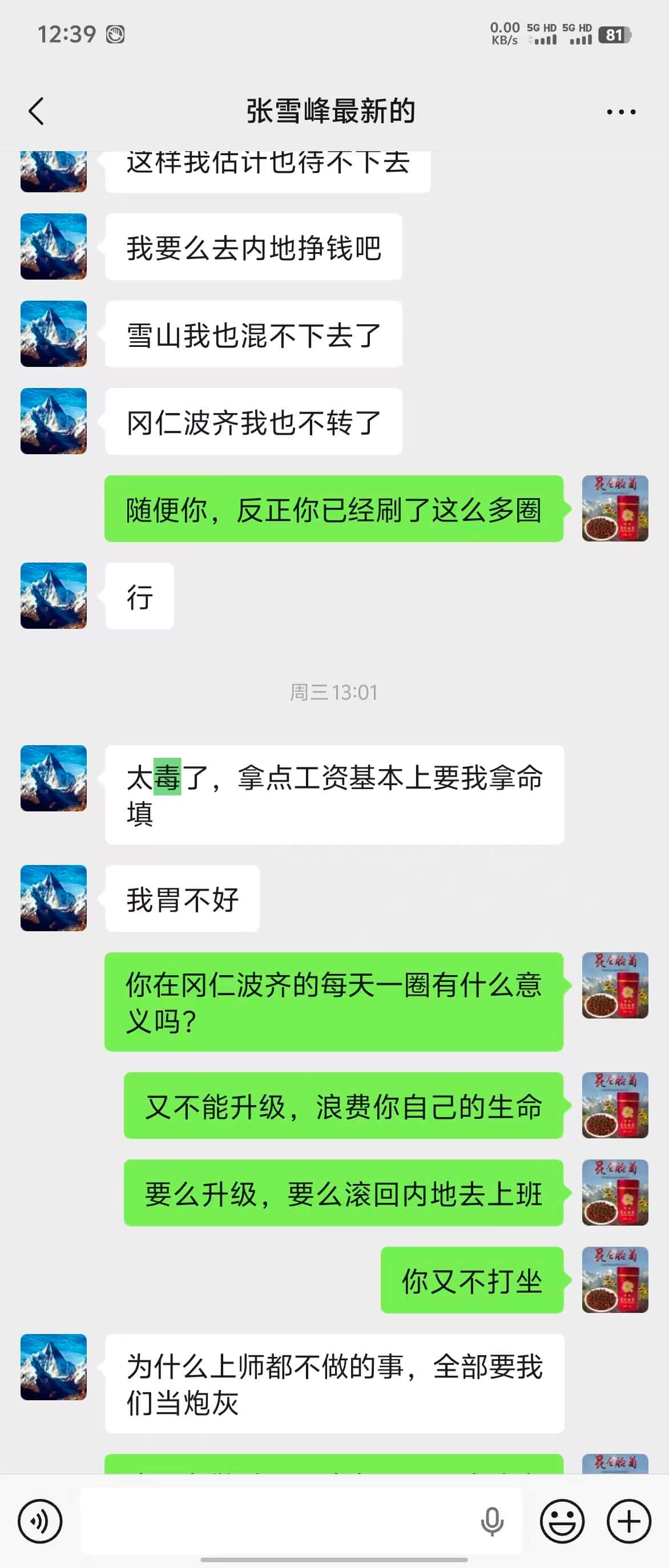Screen dimensions: 669x1568
Task: Open the plus attachments menu
Action: 629,1521
